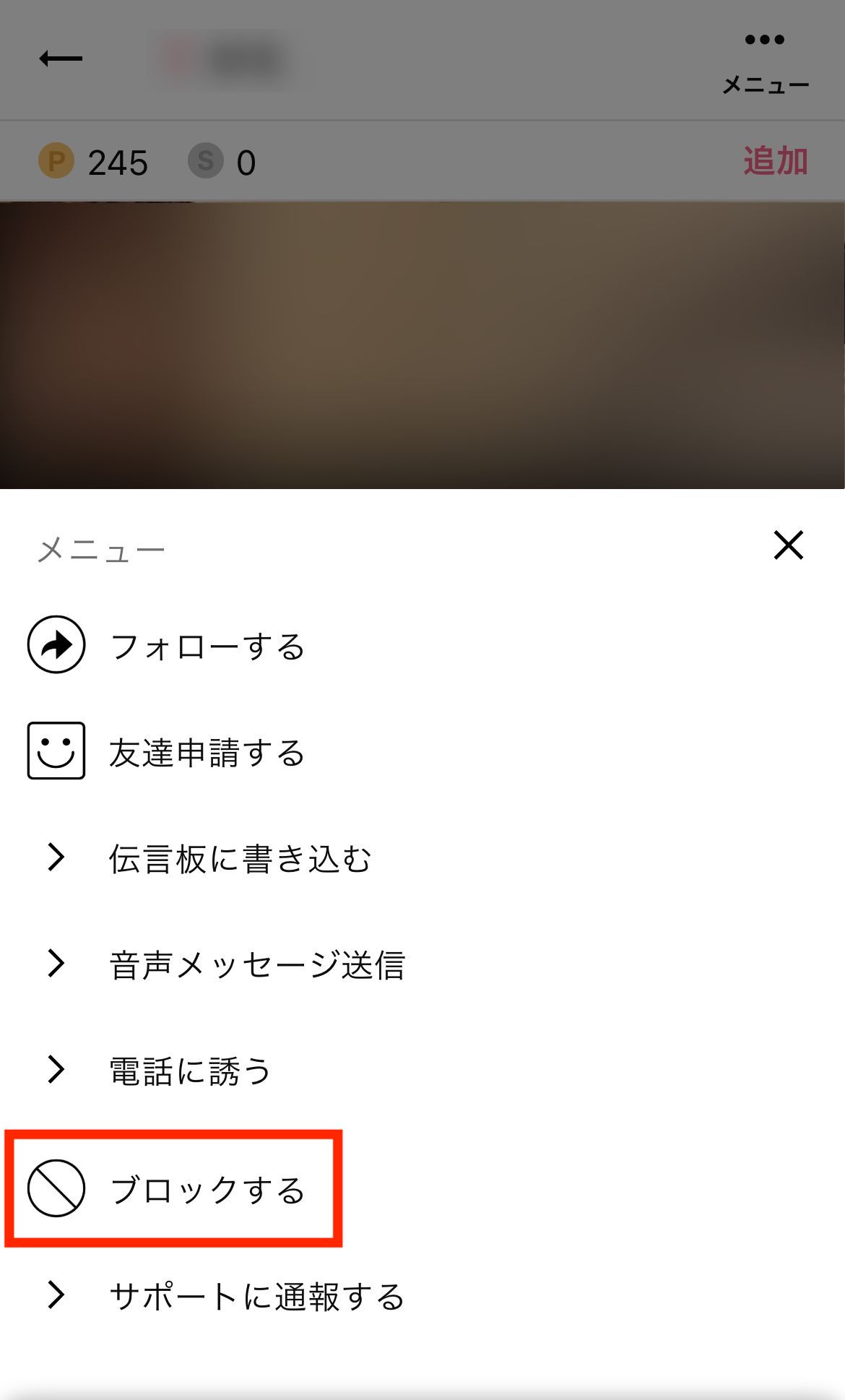Viewport: 845px width, 1400px height.
Task: Tap the gray S coin icon
Action: (206, 163)
